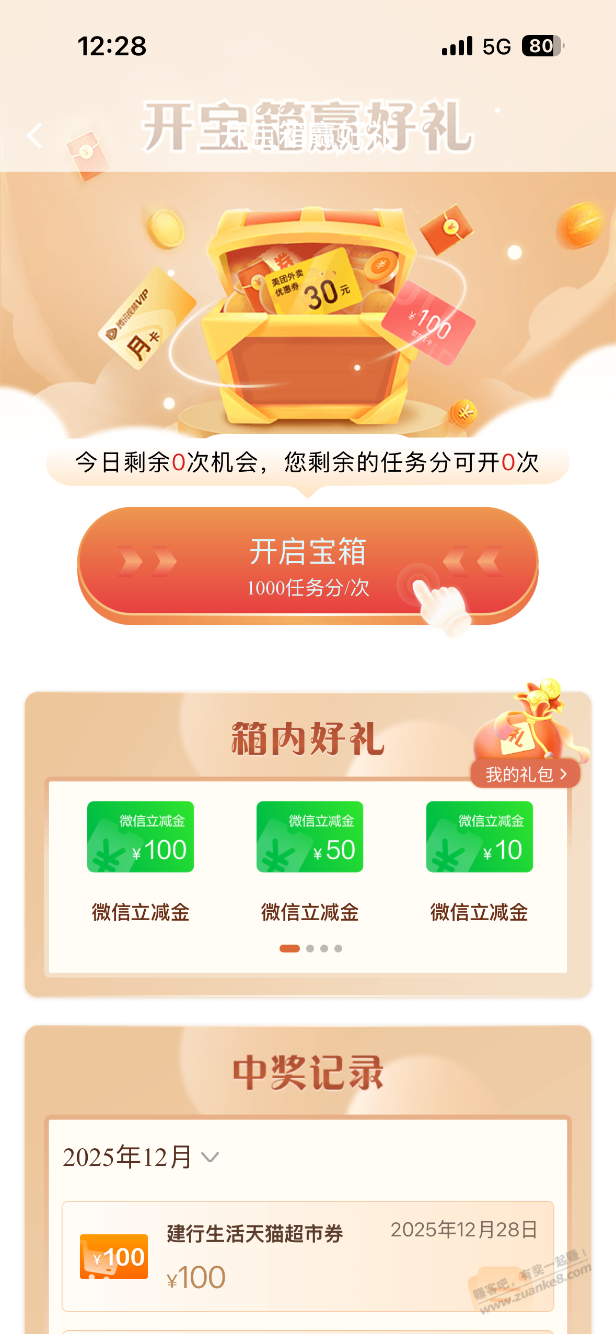Tap the prize carousel page indicator

pos(309,948)
